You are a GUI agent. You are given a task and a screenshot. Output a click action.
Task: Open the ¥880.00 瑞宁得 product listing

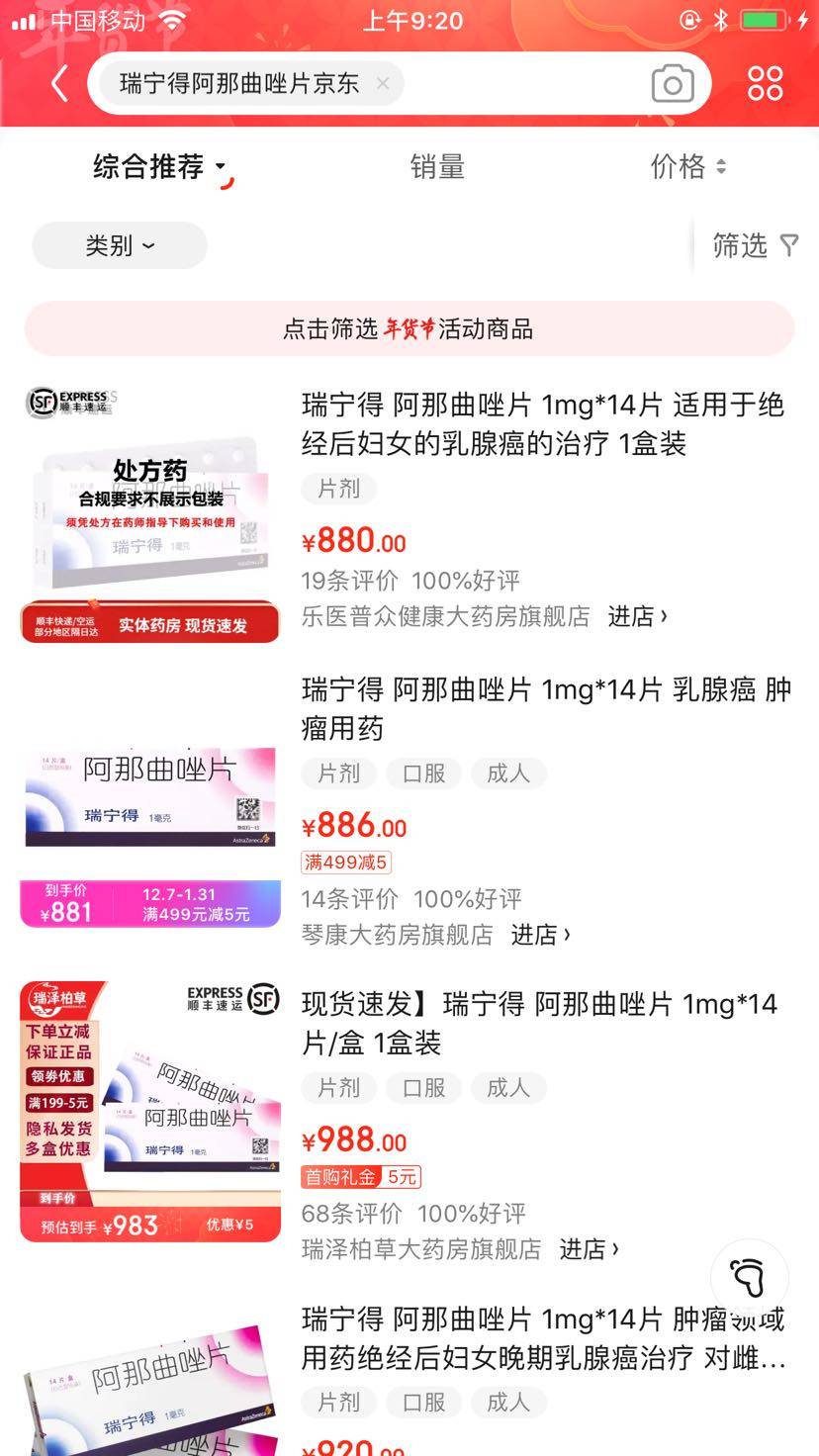point(542,423)
